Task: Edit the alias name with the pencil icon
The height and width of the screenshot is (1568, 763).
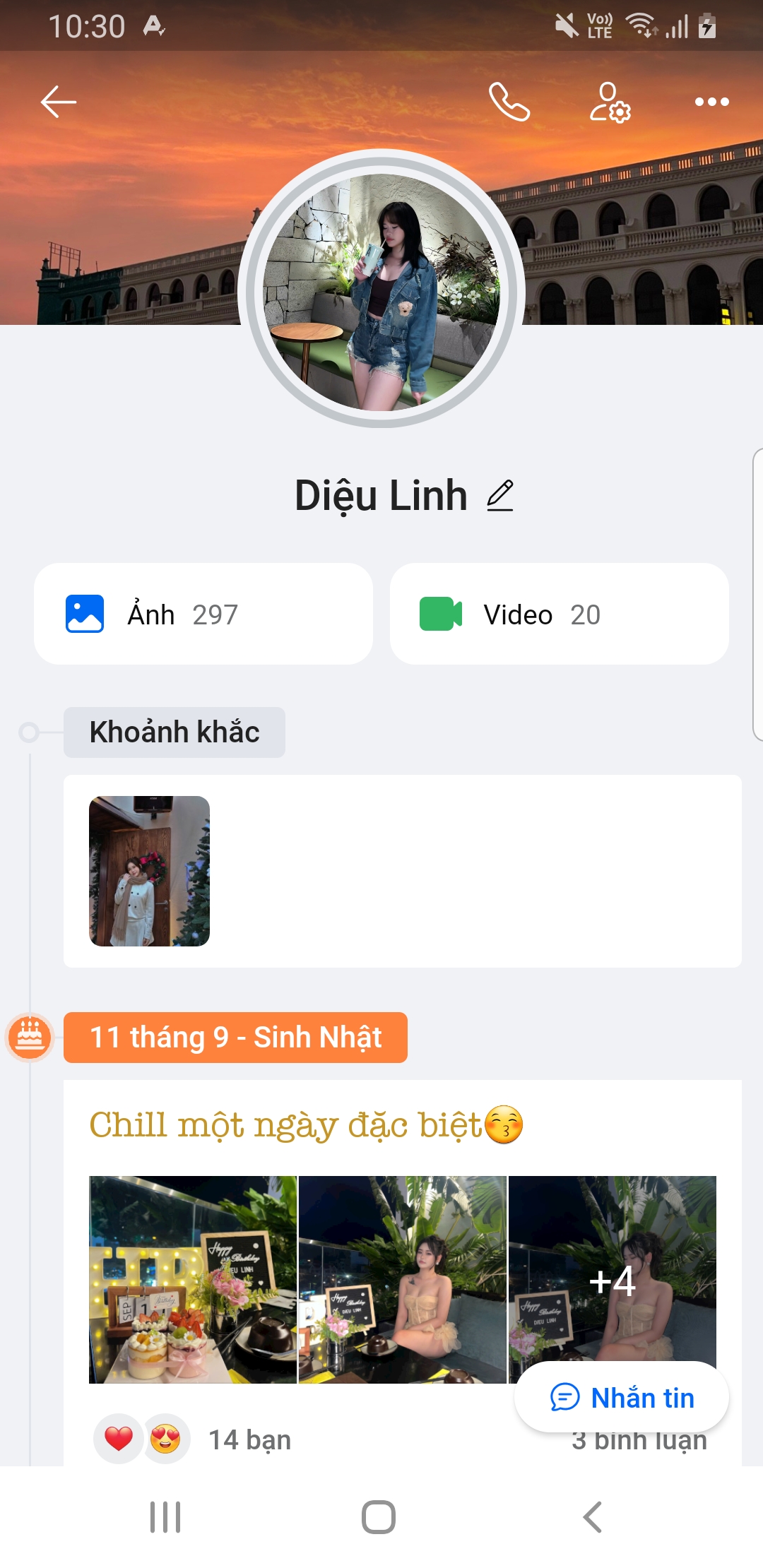Action: click(500, 495)
